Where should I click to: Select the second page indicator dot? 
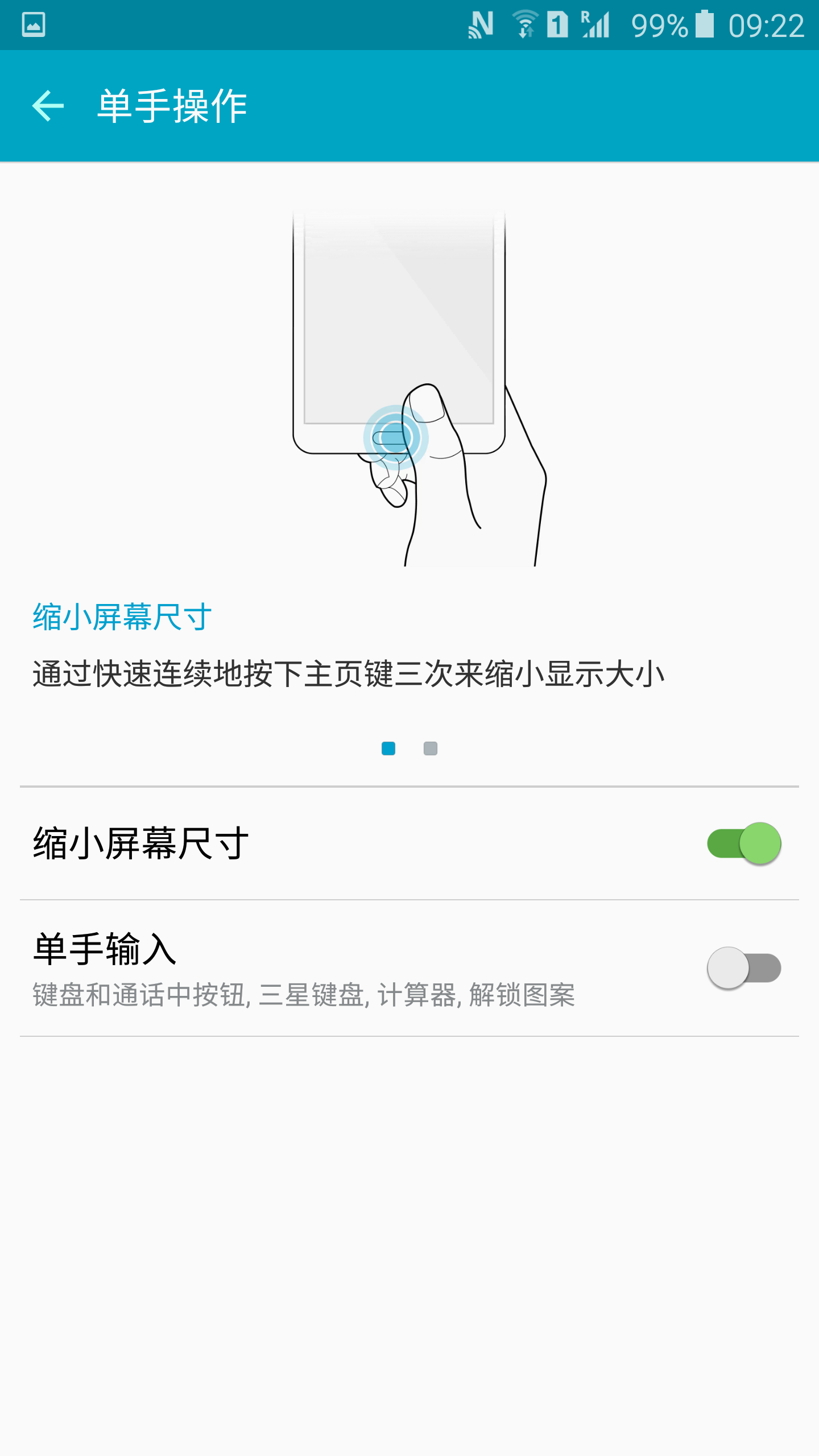(431, 748)
